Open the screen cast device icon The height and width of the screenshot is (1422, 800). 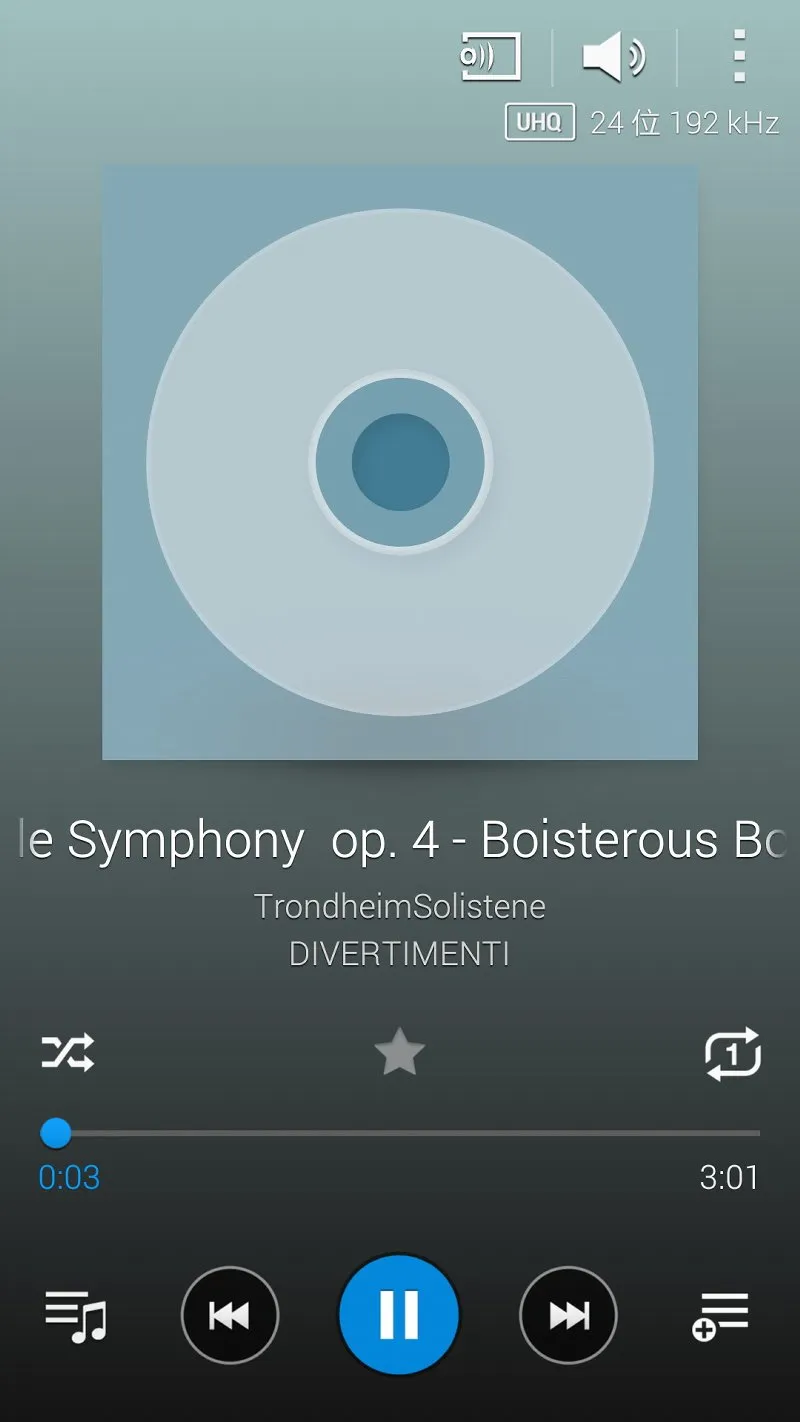click(491, 57)
